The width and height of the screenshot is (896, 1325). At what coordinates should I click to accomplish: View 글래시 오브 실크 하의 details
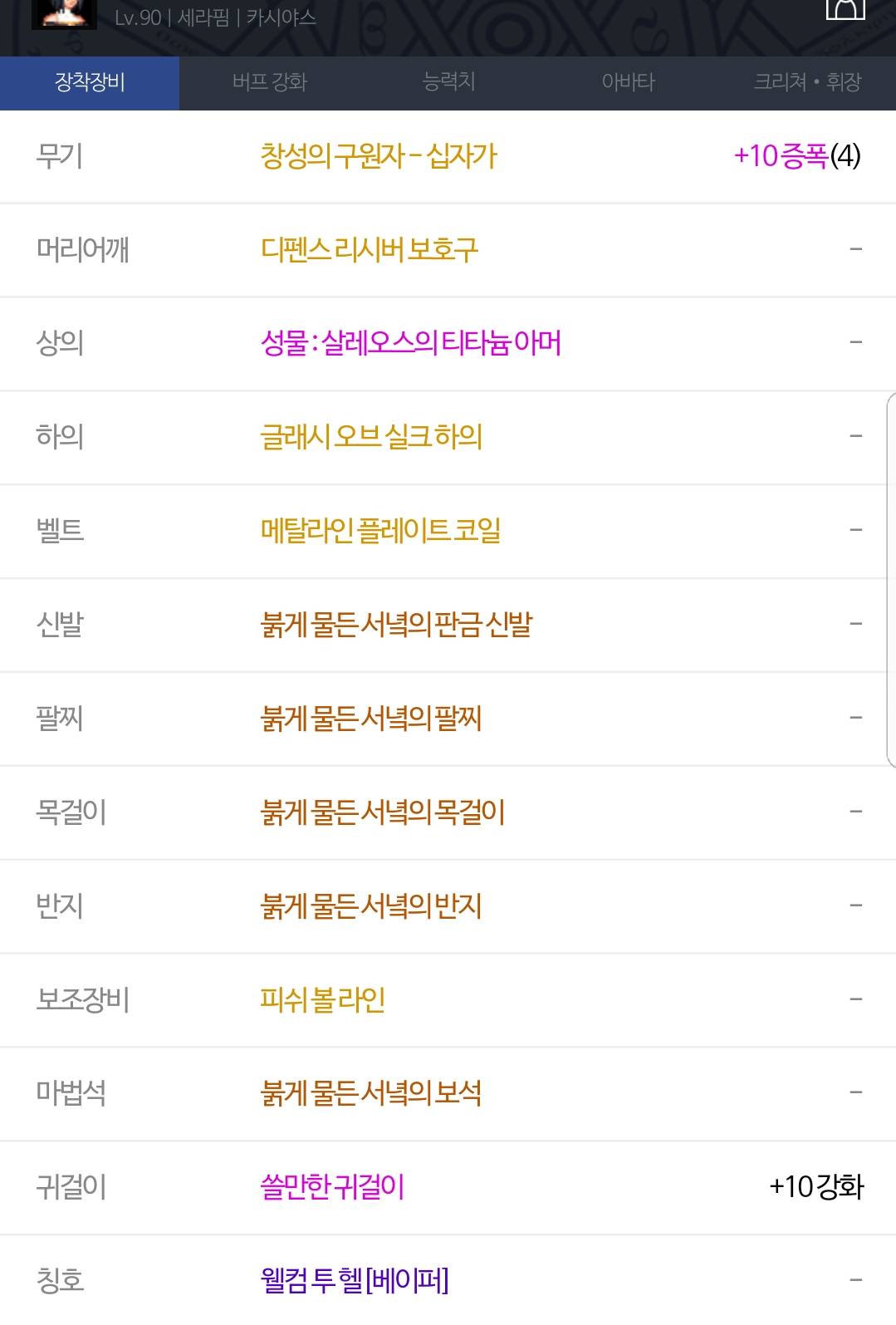[371, 437]
